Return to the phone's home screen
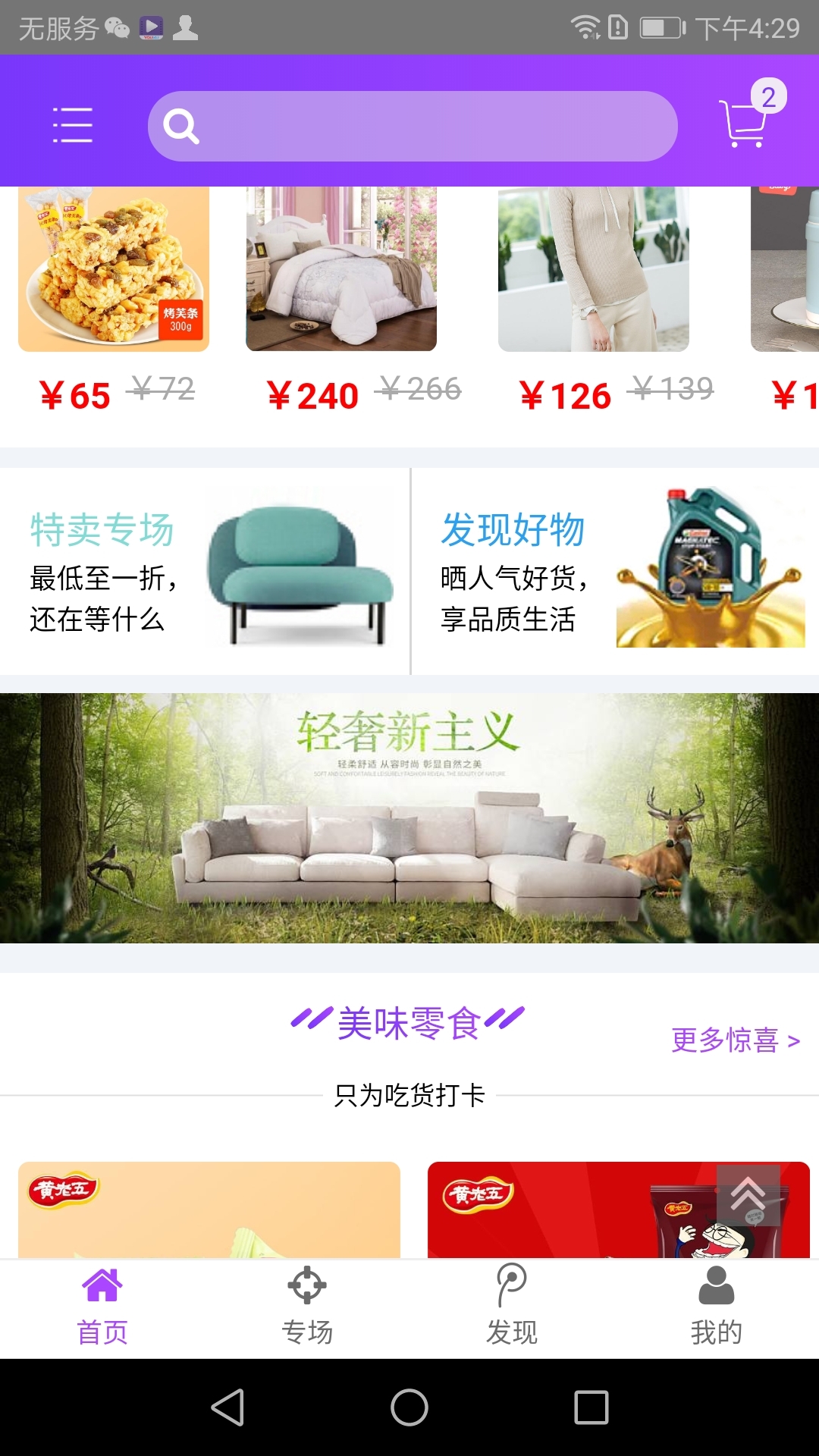The image size is (819, 1456). click(x=409, y=1407)
